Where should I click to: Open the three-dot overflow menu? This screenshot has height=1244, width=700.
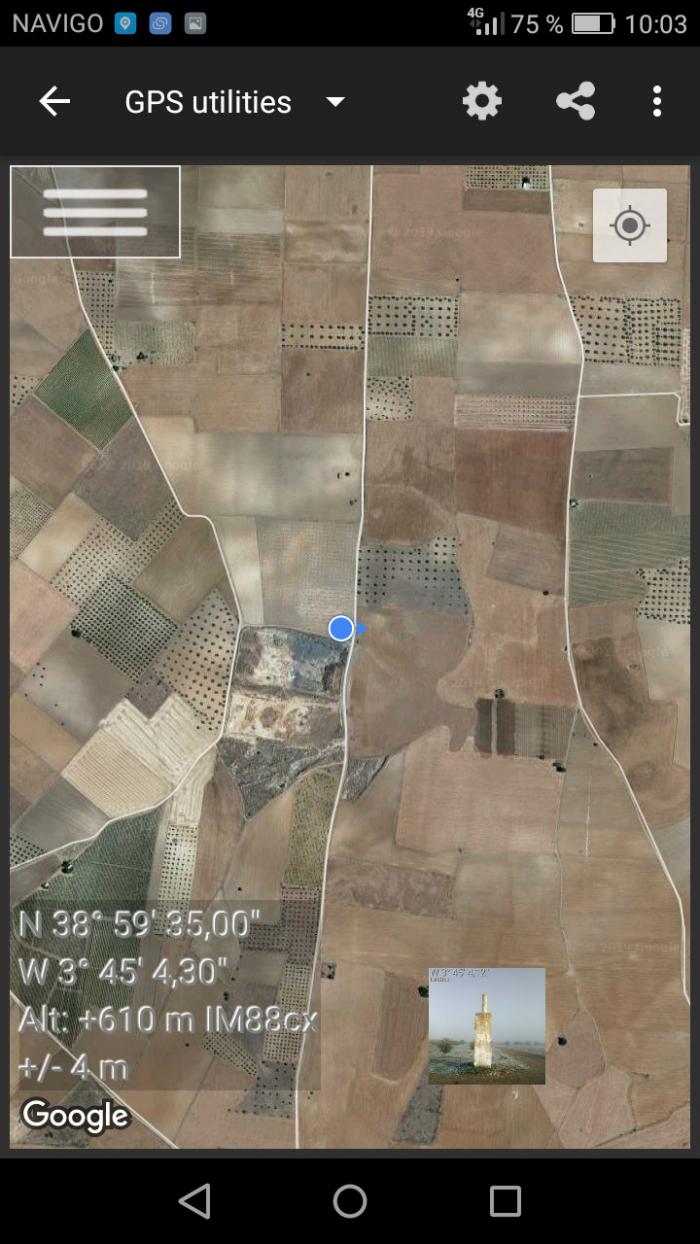pos(657,101)
